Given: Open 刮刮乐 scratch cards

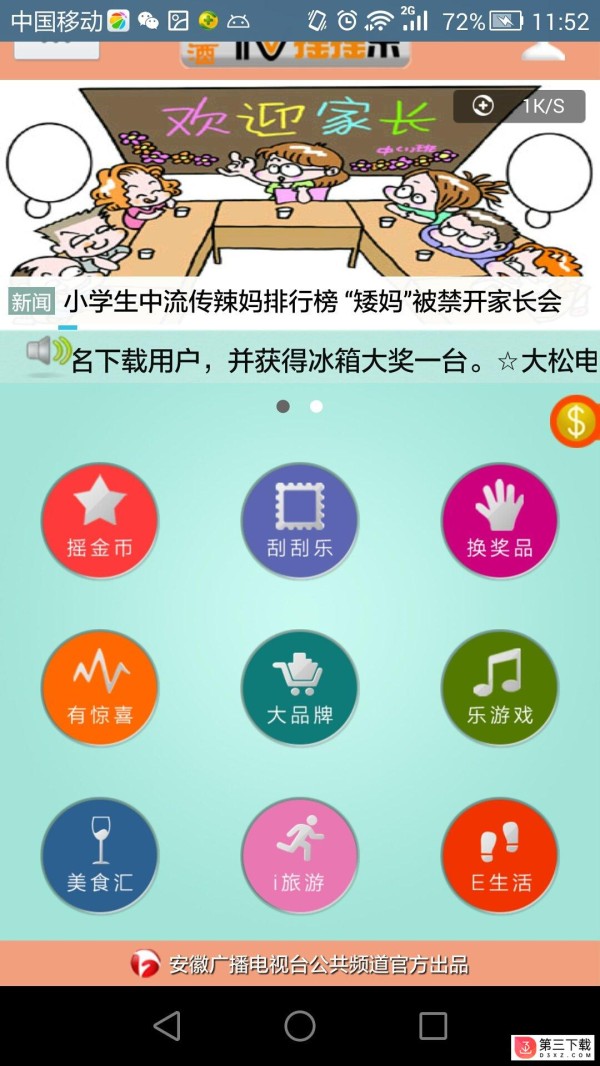Looking at the screenshot, I should [300, 520].
